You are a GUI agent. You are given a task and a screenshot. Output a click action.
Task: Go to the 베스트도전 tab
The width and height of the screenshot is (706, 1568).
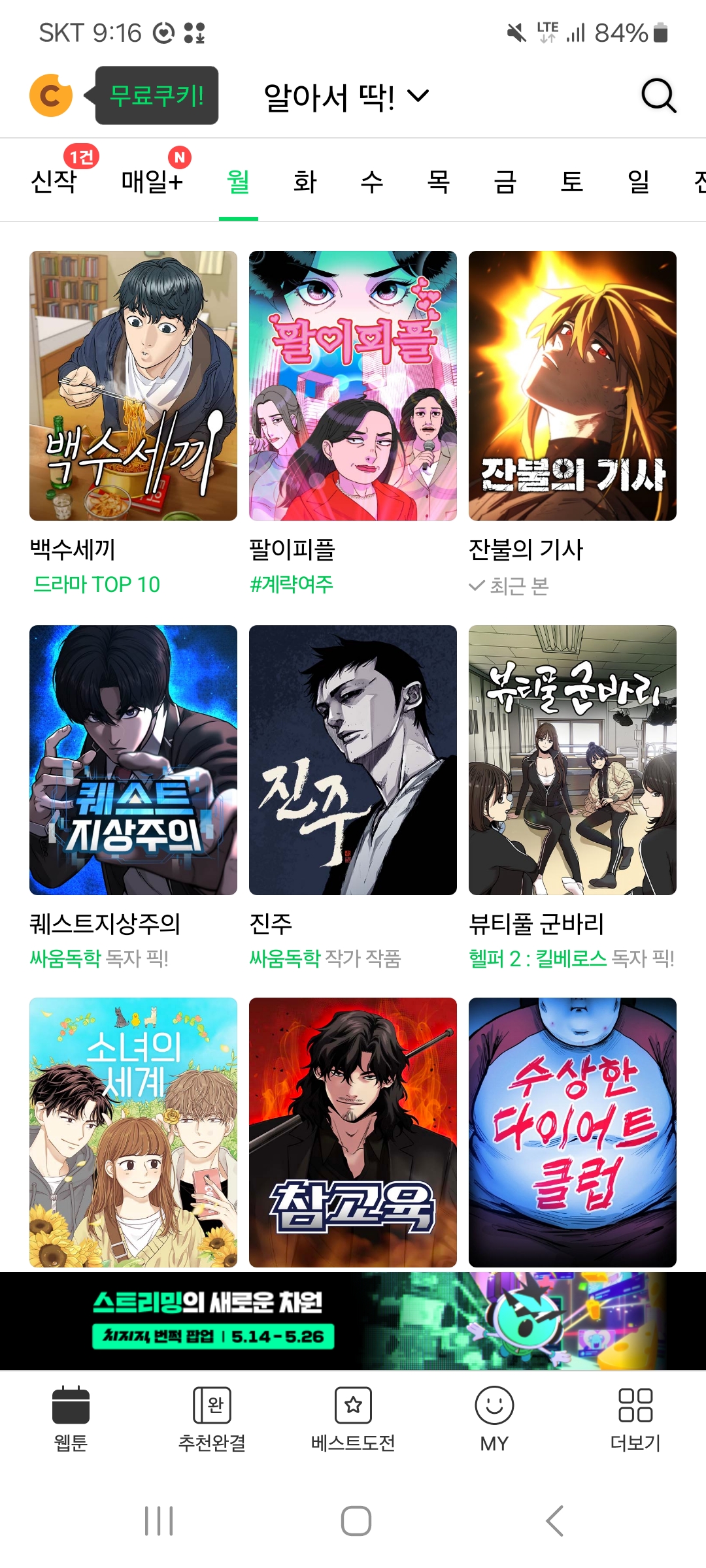[353, 1419]
